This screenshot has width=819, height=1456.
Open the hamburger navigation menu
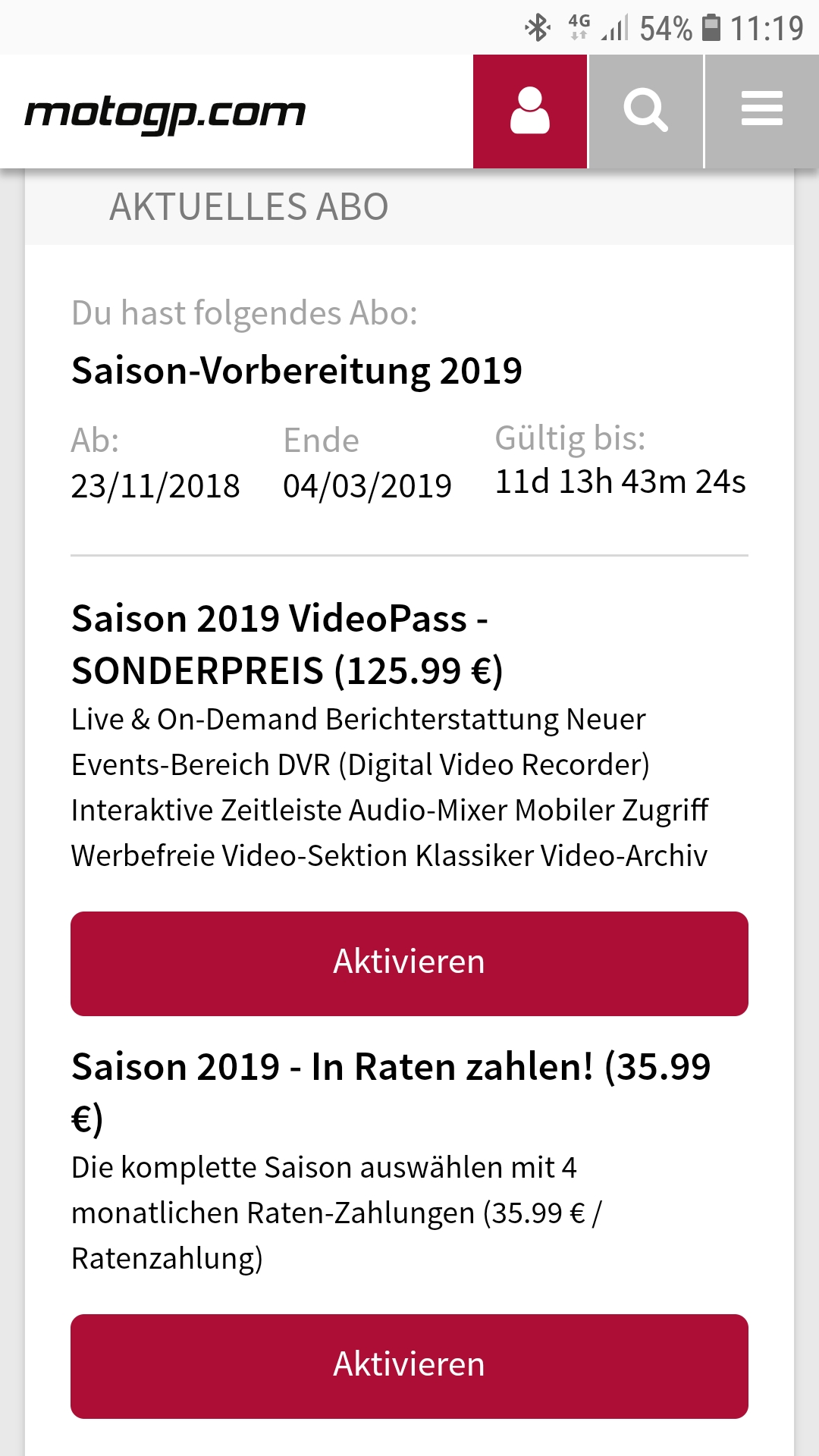(761, 111)
